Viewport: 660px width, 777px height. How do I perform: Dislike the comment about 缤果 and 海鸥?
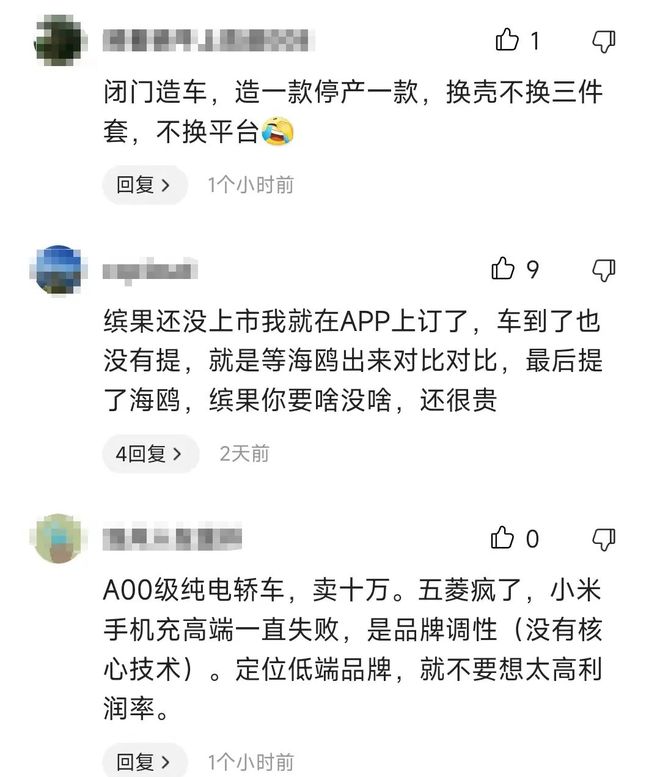[x=603, y=269]
